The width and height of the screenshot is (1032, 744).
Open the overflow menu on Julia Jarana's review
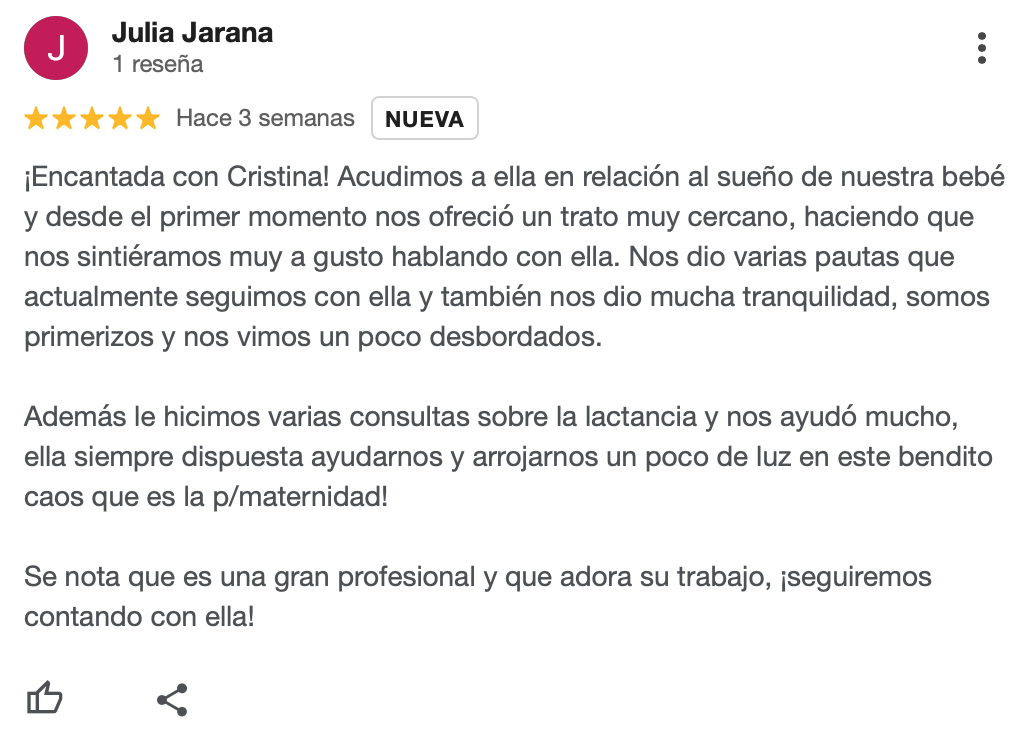click(982, 48)
